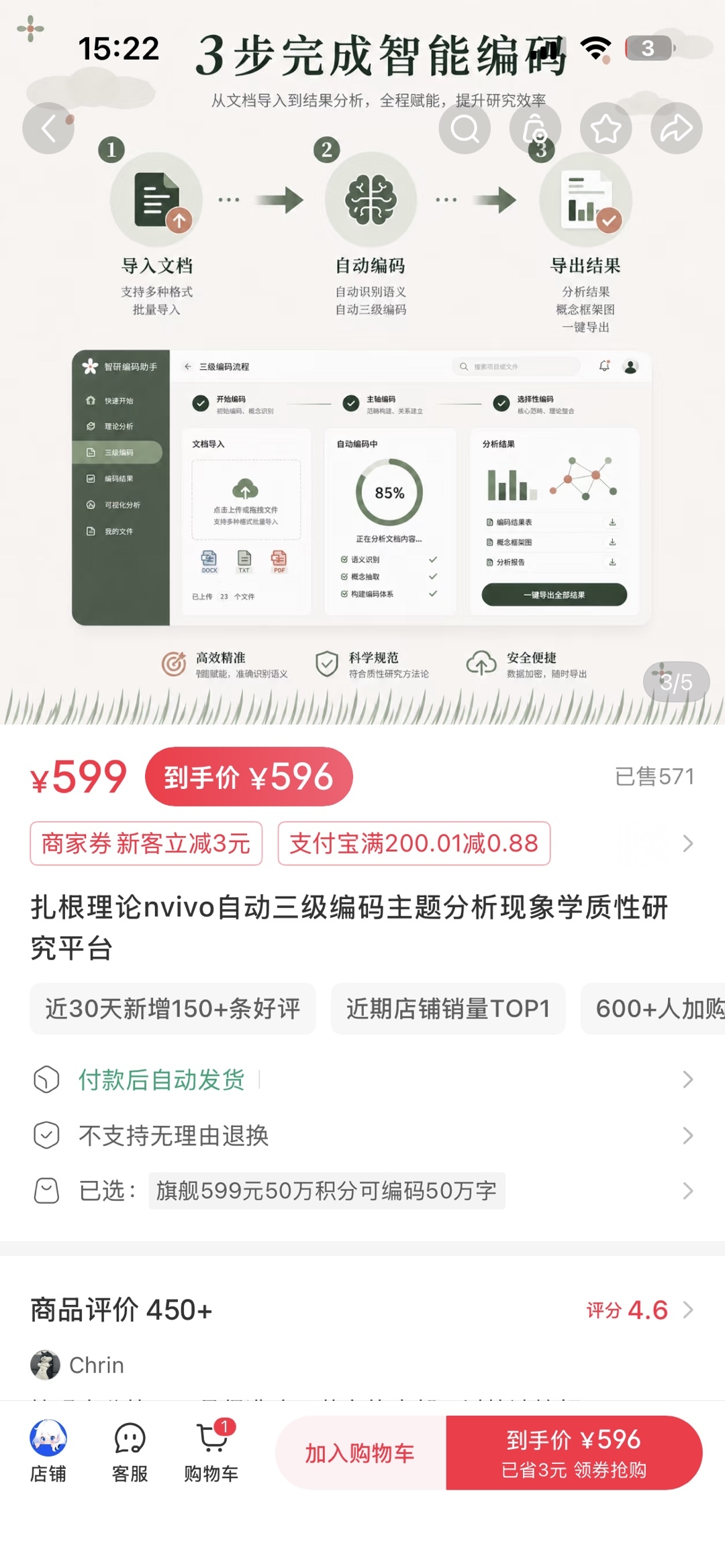Image resolution: width=725 pixels, height=1568 pixels.
Task: Tap the 近30天新增150+条好评 chip
Action: pyautogui.click(x=173, y=1008)
